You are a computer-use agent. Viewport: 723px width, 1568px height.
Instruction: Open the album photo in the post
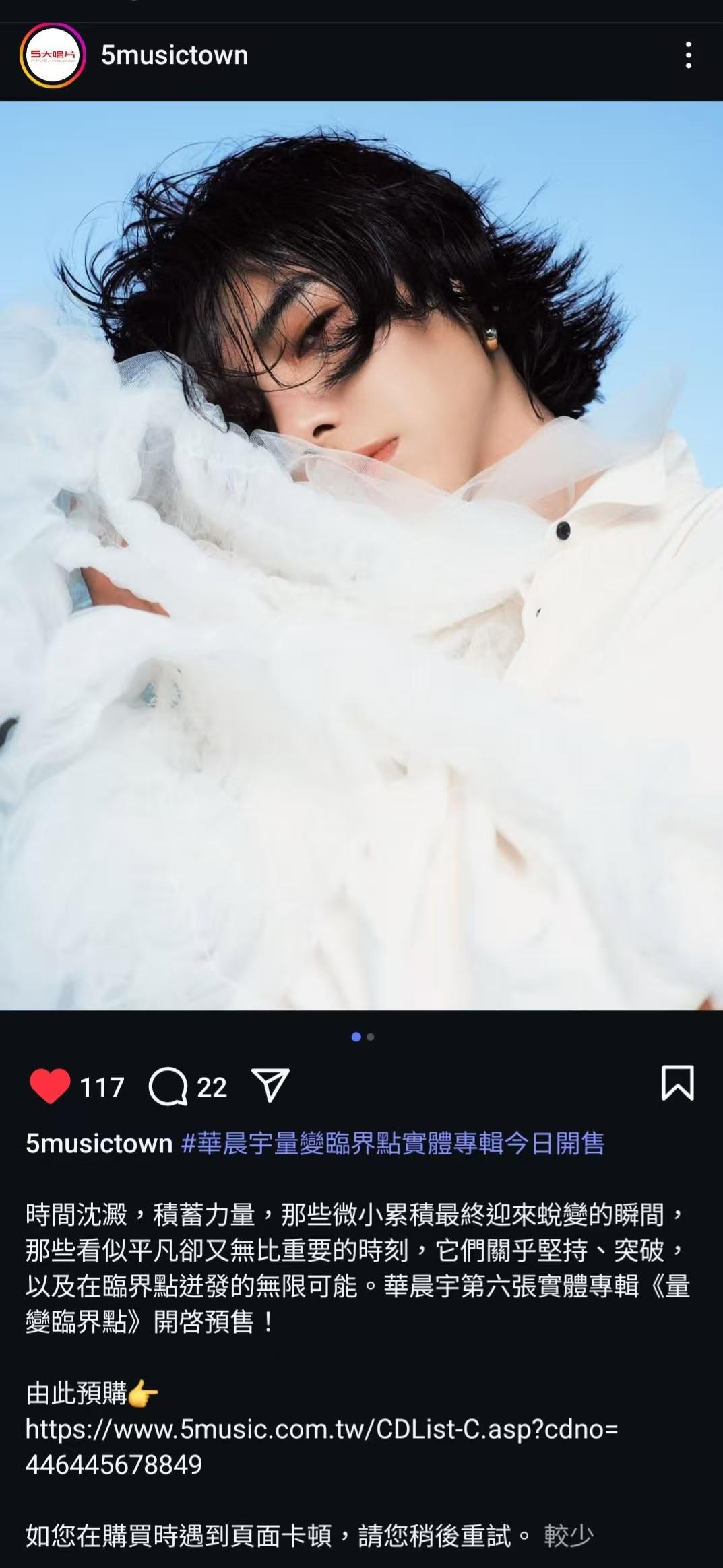point(361,555)
